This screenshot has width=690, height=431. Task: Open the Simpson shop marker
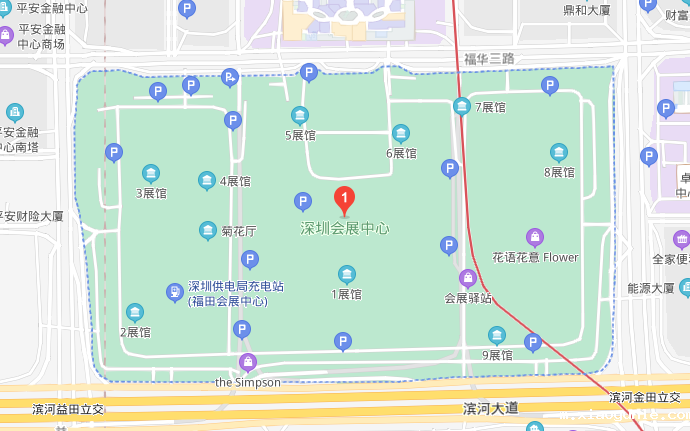[x=247, y=363]
